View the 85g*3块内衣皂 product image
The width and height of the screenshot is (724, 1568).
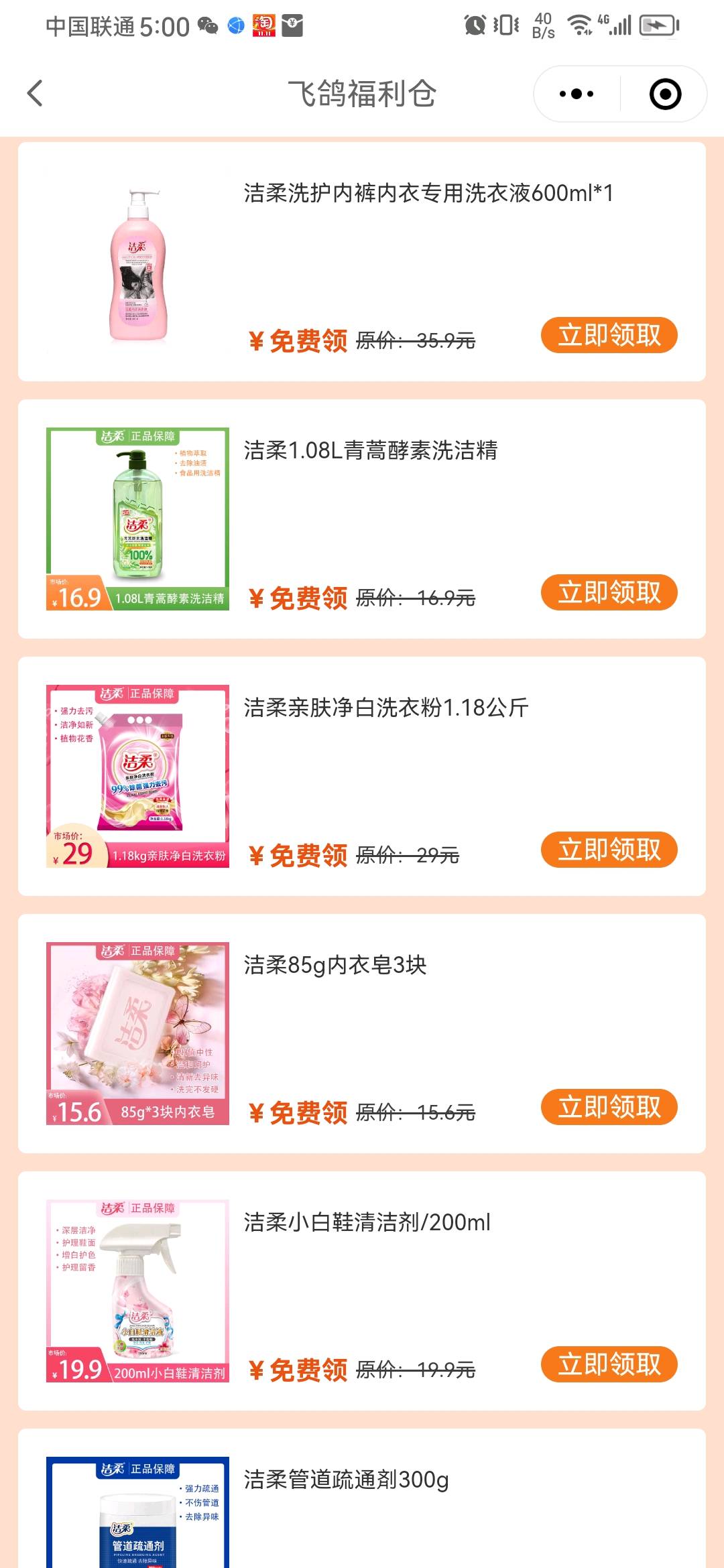(x=137, y=1033)
